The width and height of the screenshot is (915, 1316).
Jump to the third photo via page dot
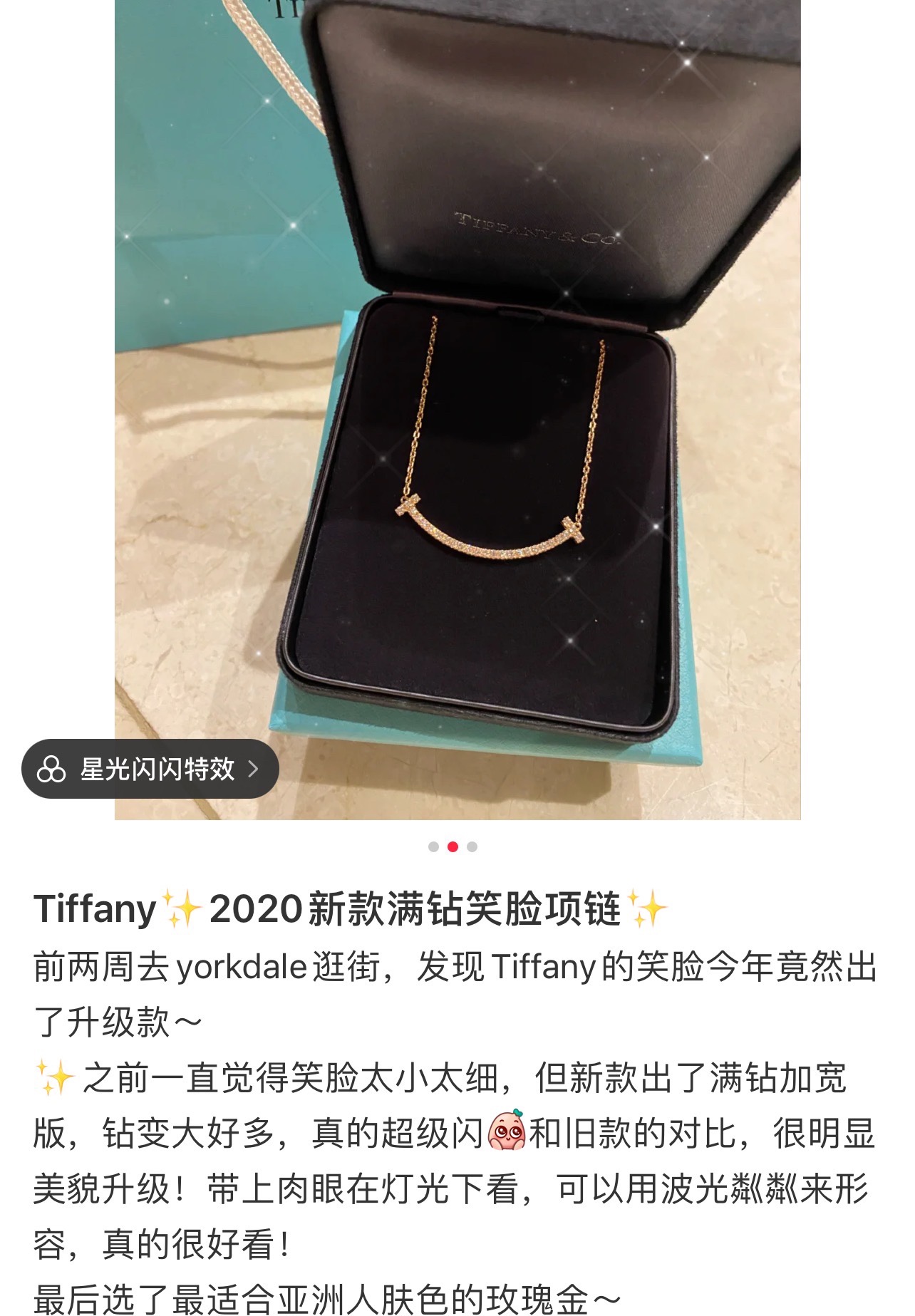(472, 846)
